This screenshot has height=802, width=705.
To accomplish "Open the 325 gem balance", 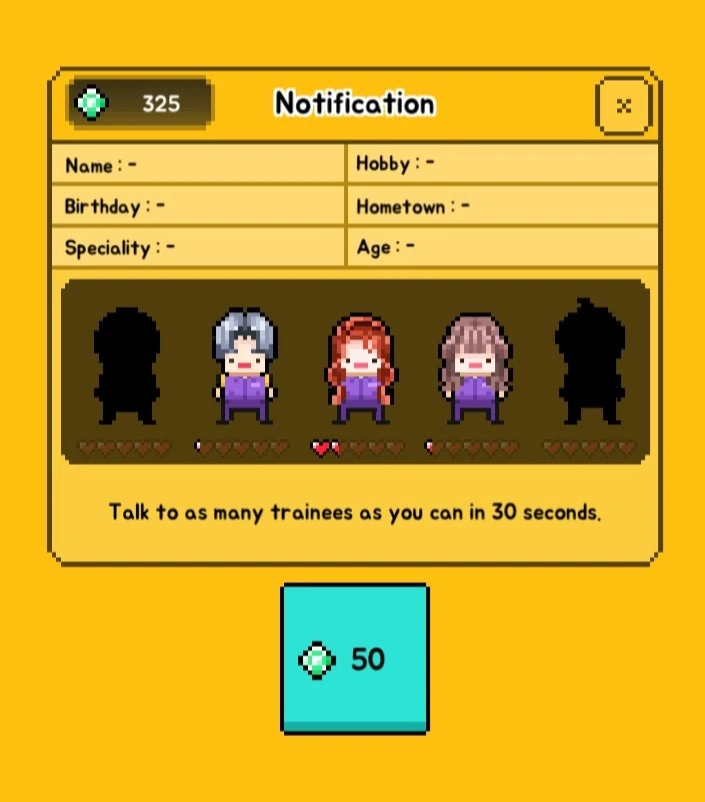I will pyautogui.click(x=140, y=103).
